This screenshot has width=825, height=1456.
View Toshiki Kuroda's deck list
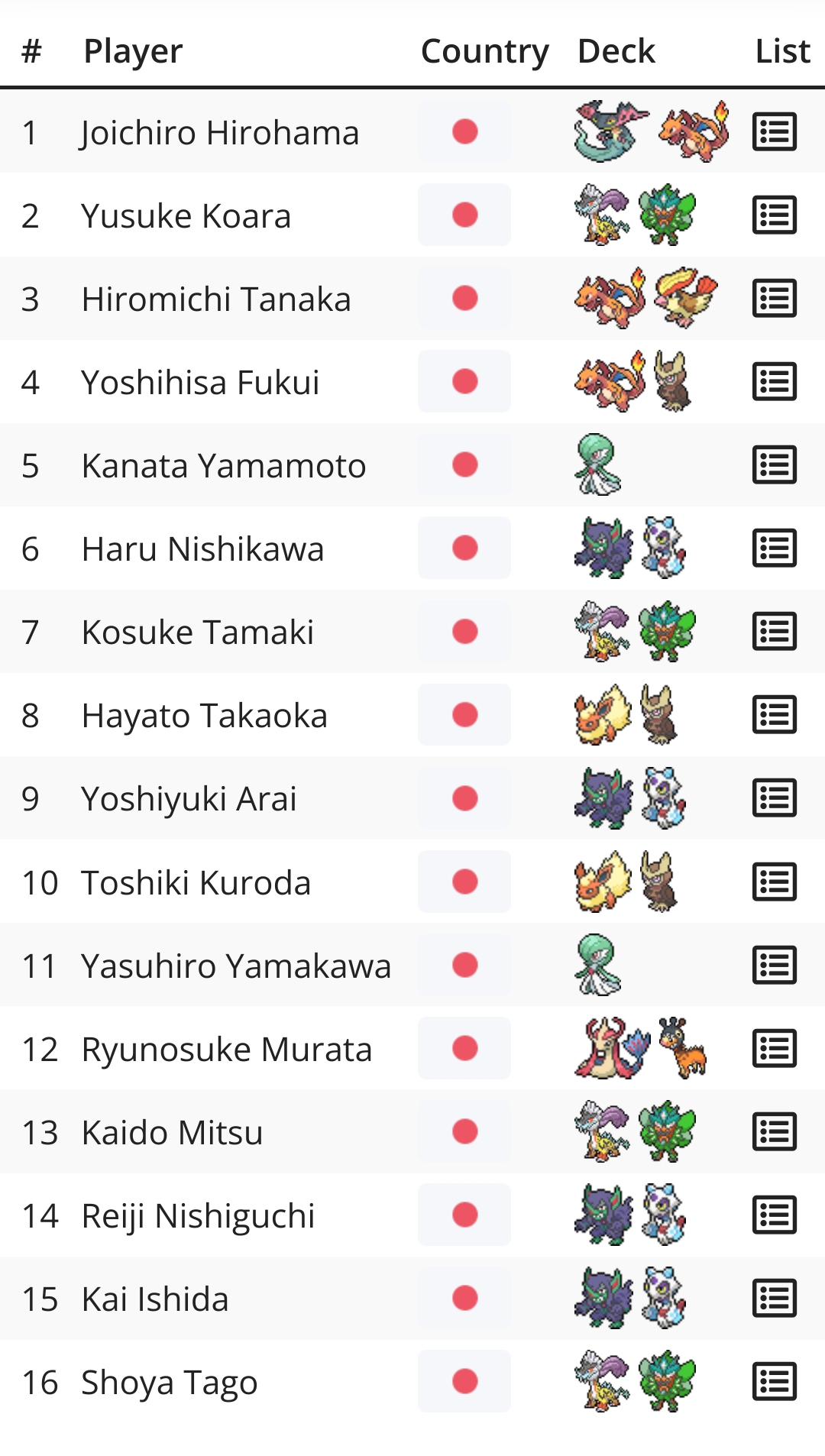point(775,882)
